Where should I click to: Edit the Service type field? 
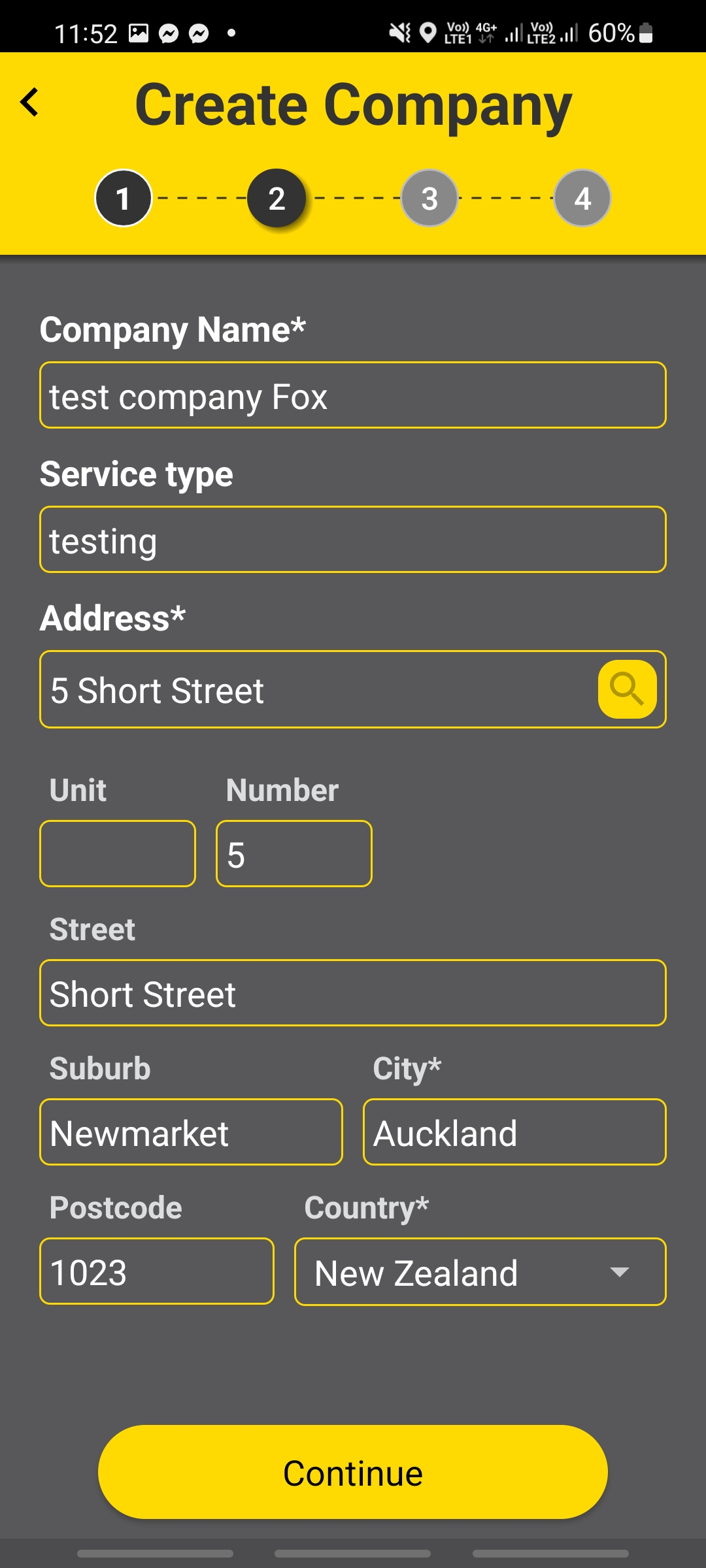click(353, 540)
